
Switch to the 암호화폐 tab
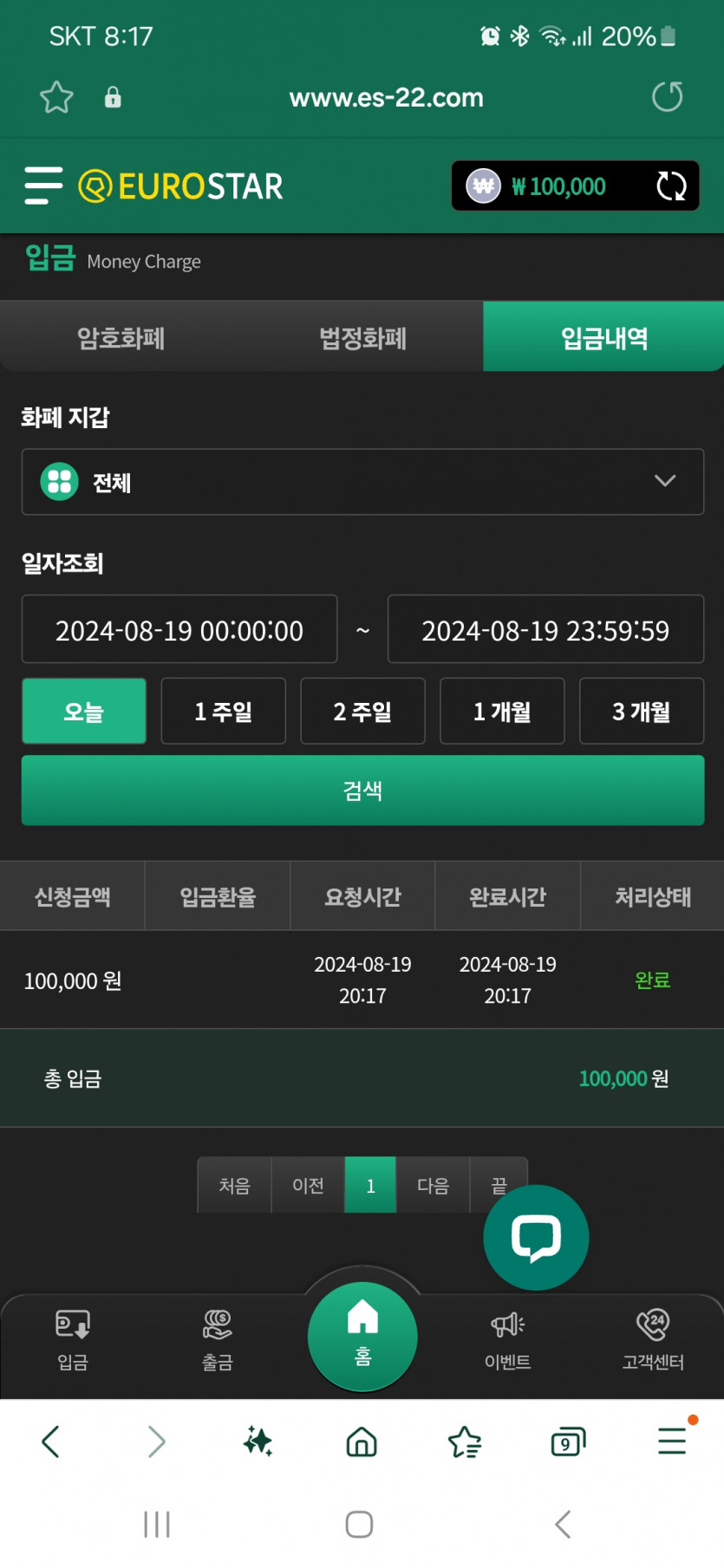[121, 337]
